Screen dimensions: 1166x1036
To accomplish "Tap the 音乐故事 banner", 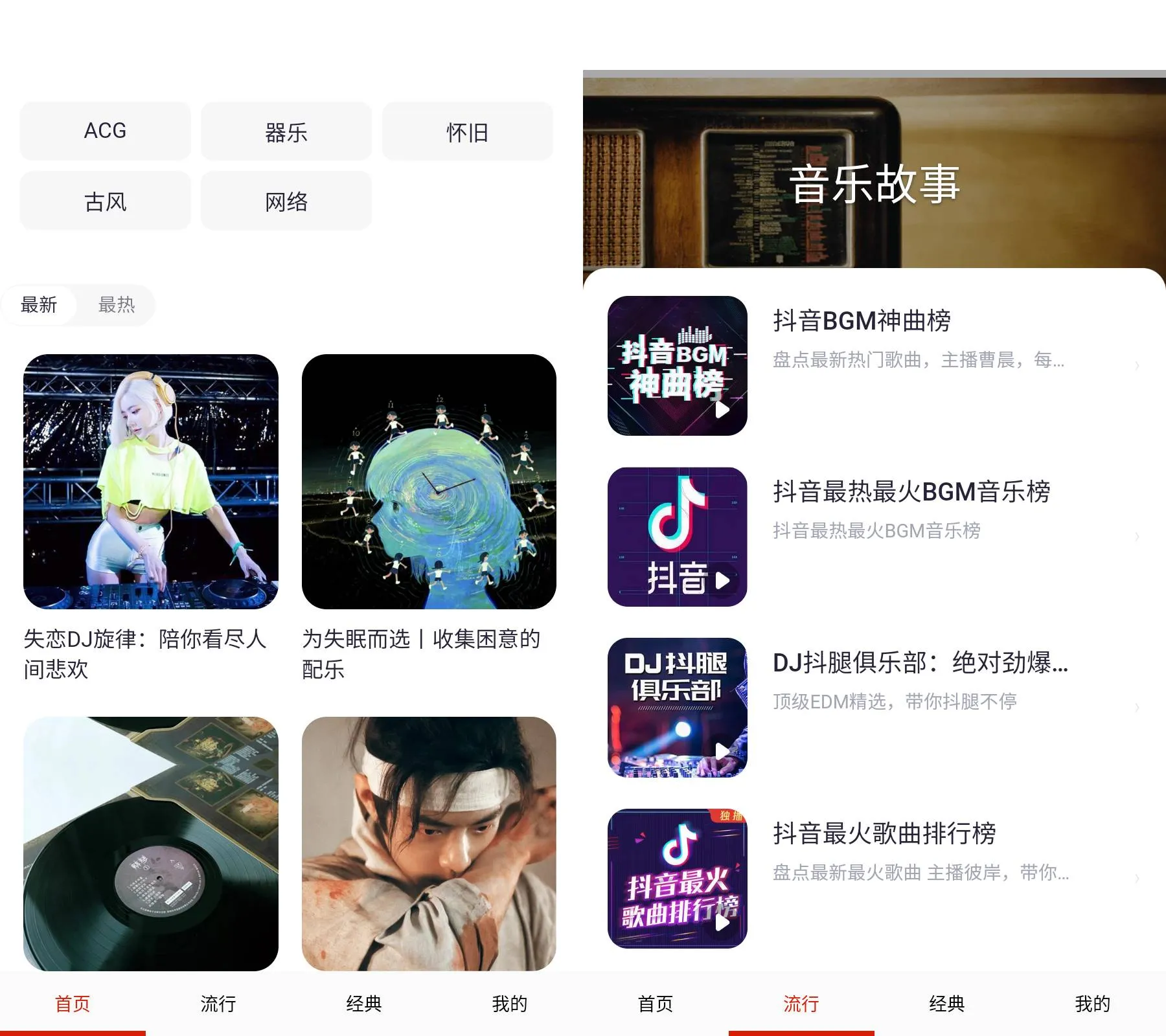I will point(874,185).
